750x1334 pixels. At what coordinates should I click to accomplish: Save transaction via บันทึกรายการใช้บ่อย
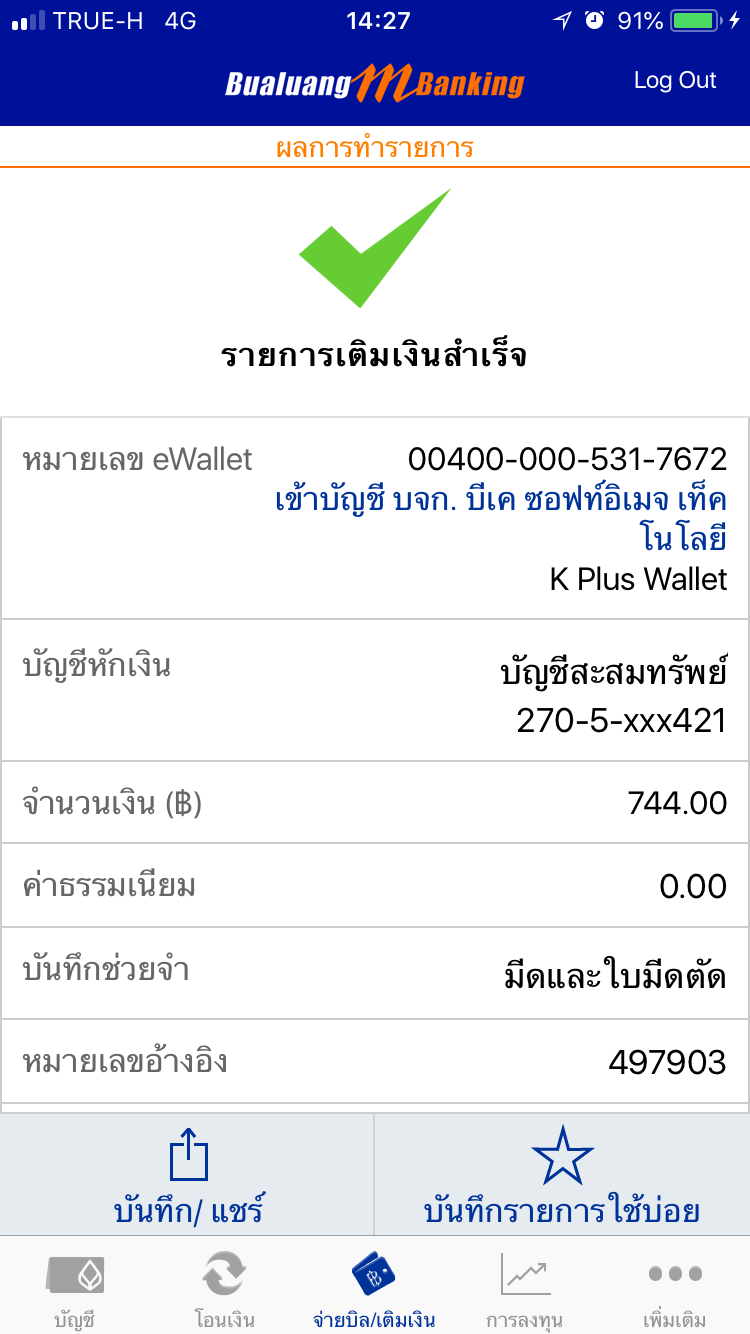click(562, 1175)
